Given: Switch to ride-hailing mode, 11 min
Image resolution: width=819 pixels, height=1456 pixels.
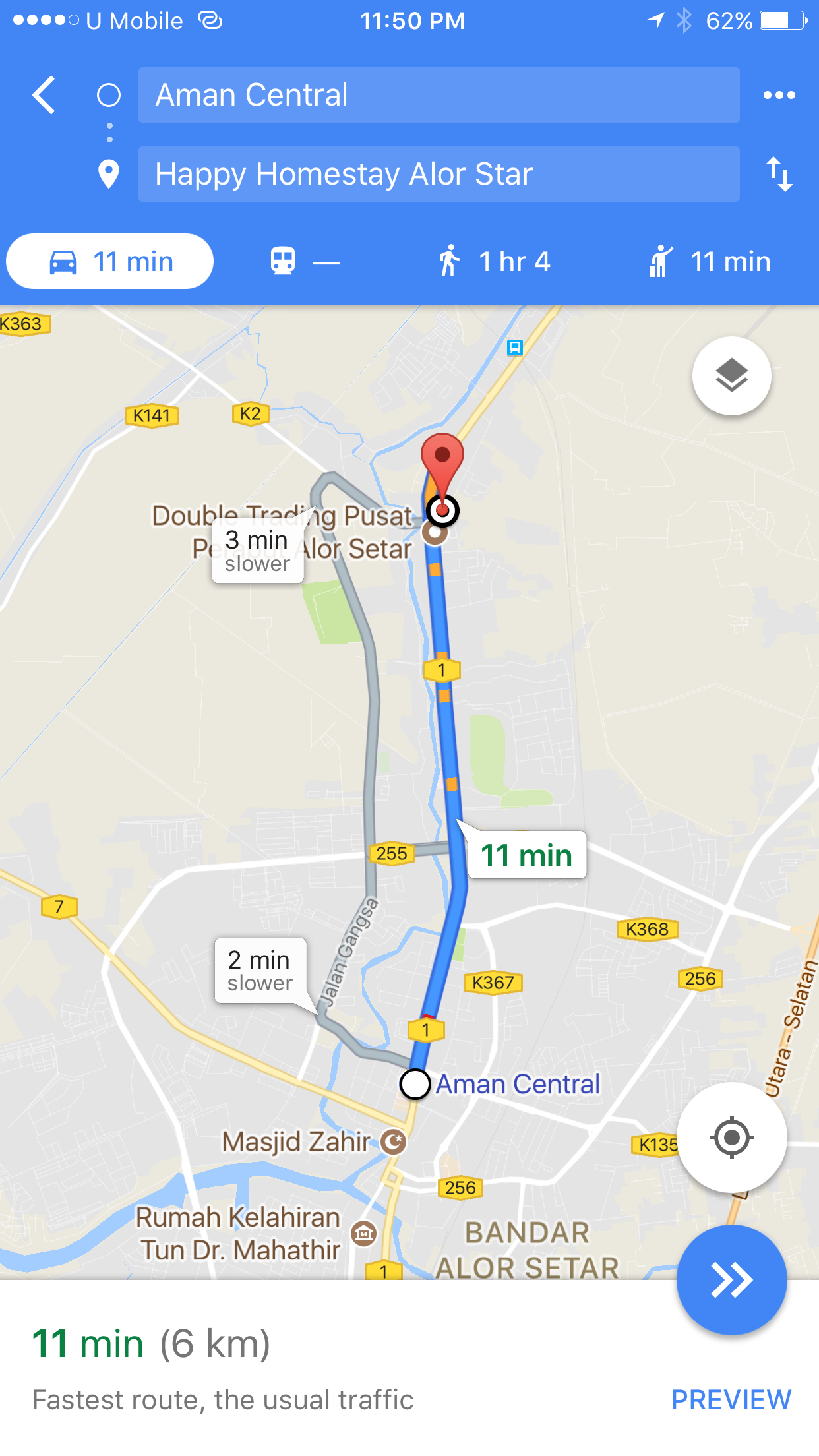Looking at the screenshot, I should point(710,262).
